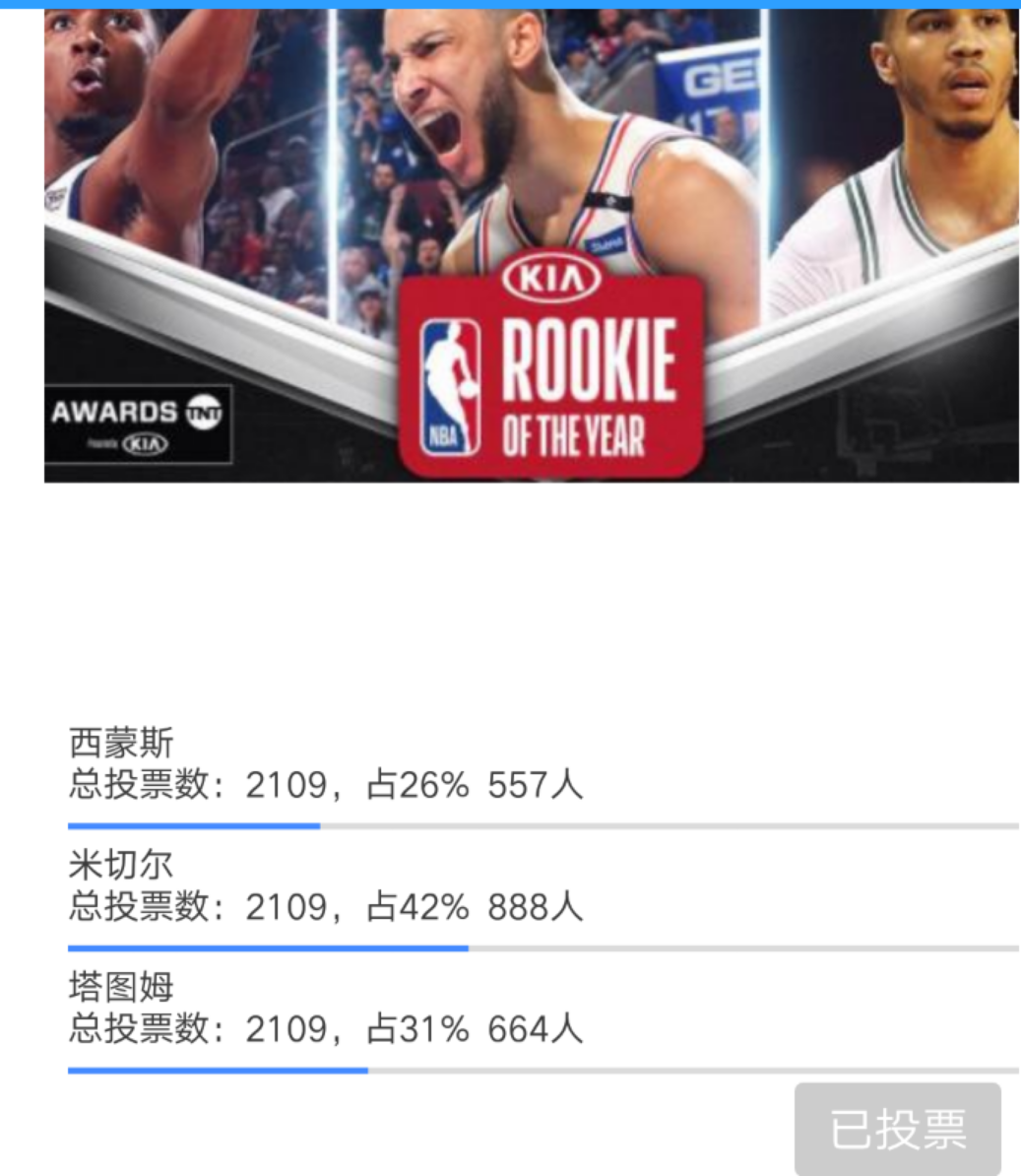Open the Rookie of the Year image
The width and height of the screenshot is (1021, 1176).
[x=532, y=244]
